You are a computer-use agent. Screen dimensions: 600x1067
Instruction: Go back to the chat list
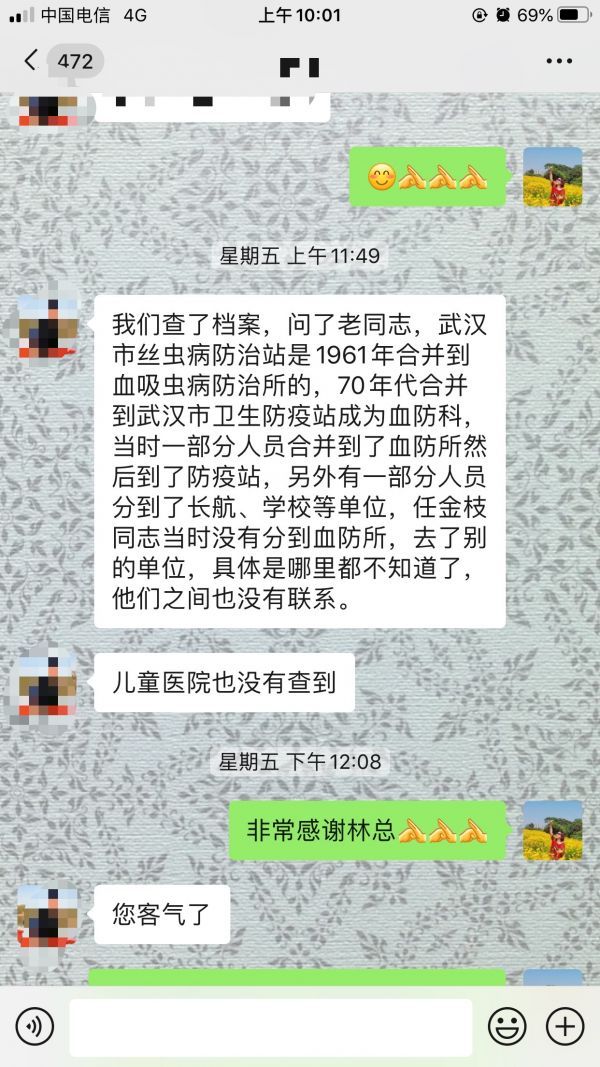(x=31, y=61)
